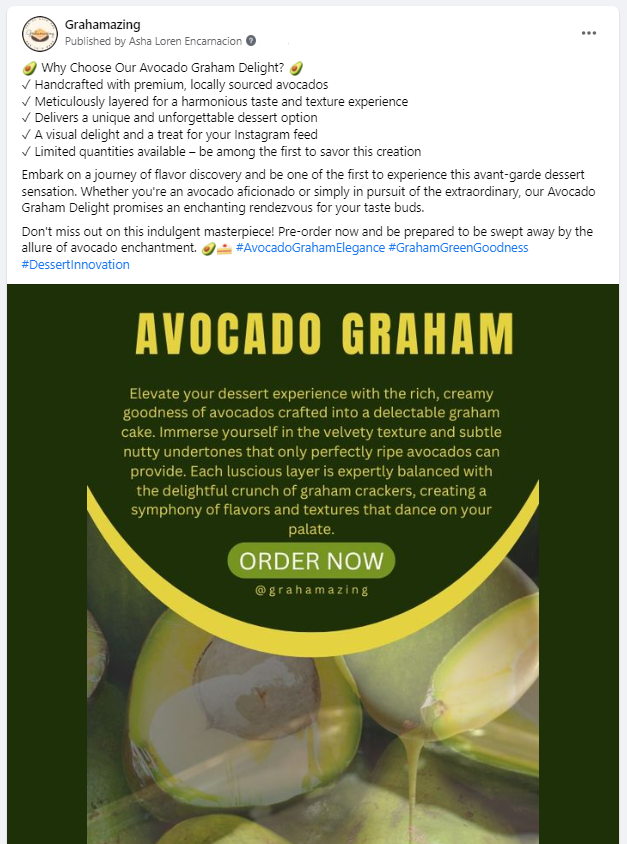Tap the Grahamazing profile picture
627x844 pixels.
[x=39, y=33]
